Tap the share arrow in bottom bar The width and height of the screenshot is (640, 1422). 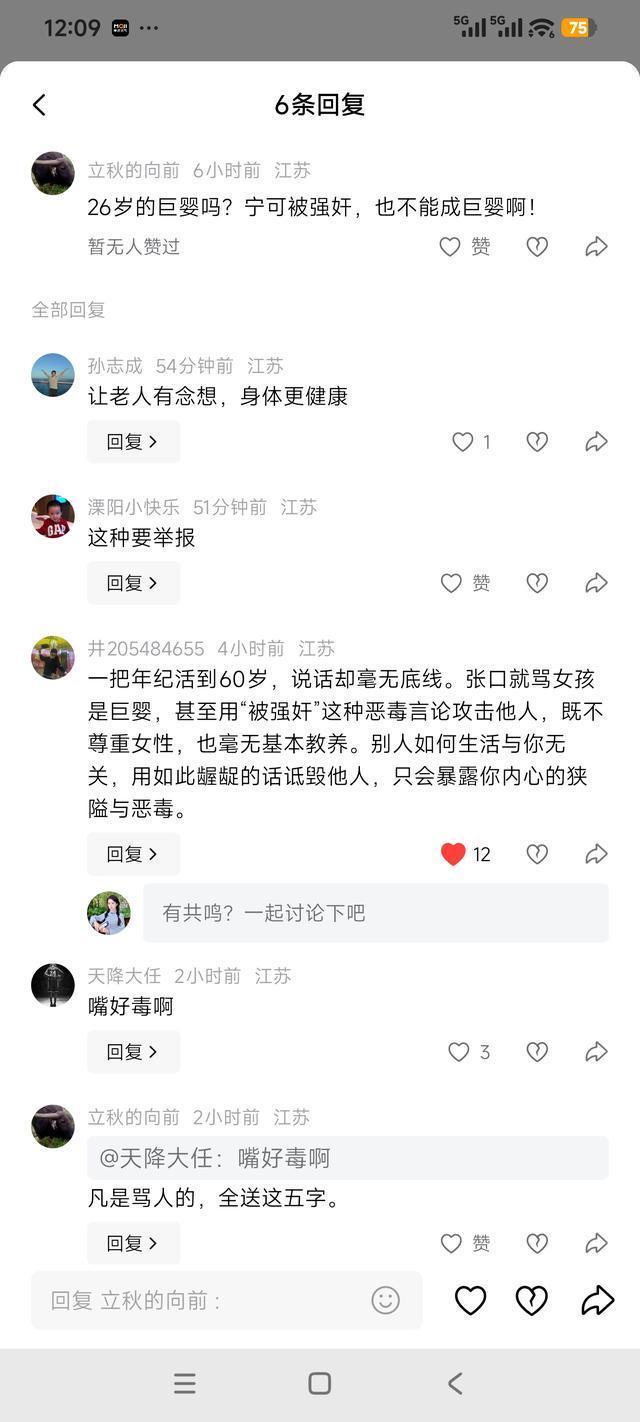[597, 1300]
